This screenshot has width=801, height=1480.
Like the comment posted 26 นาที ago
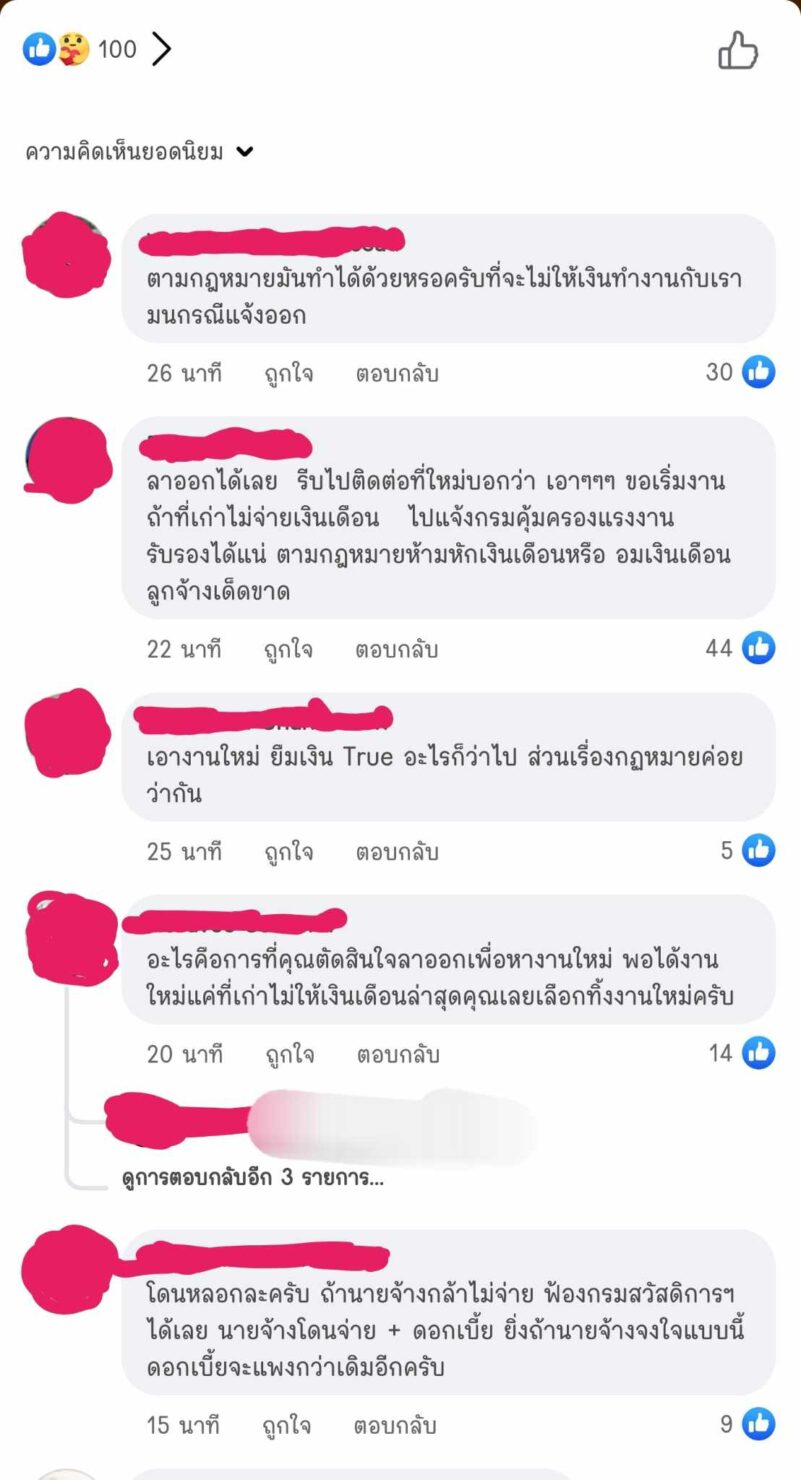coord(288,374)
